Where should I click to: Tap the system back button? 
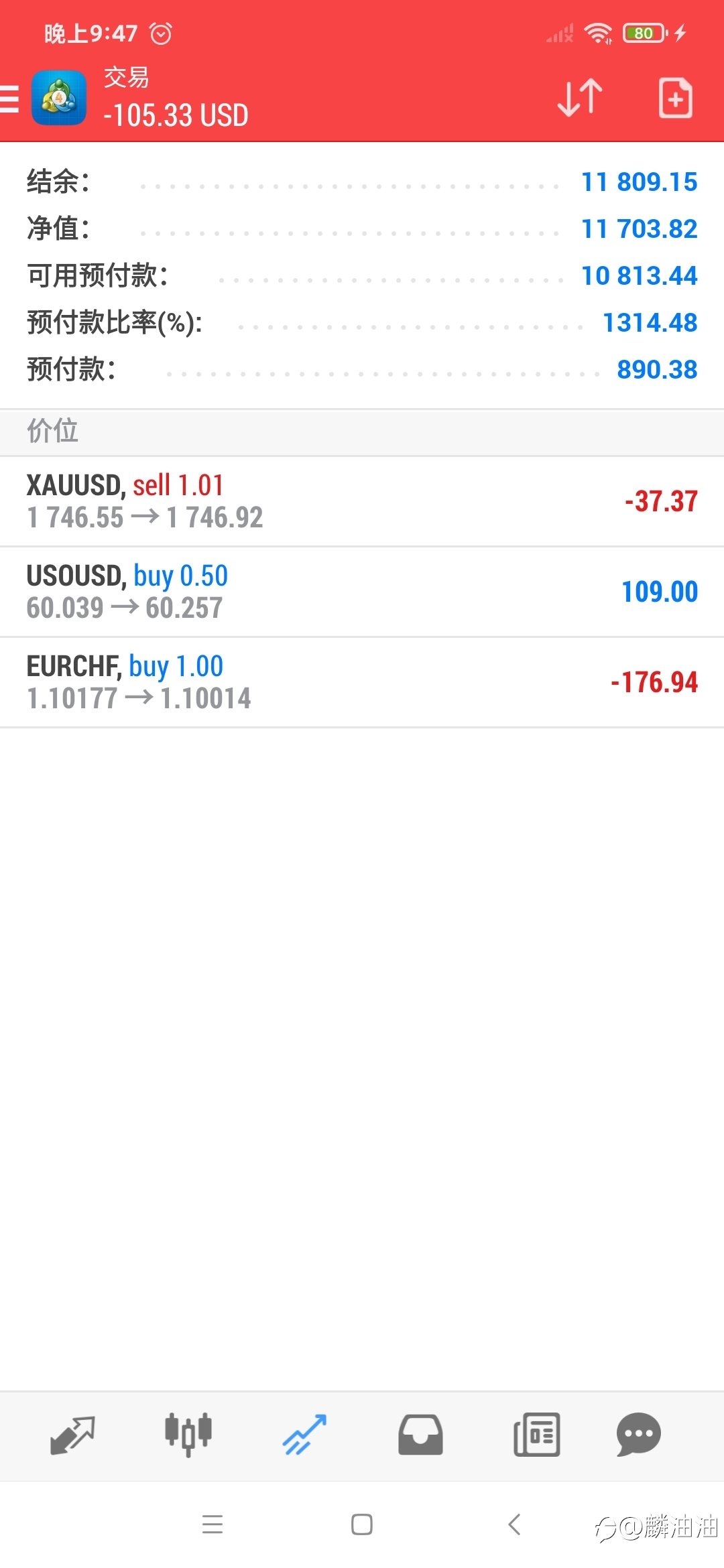click(514, 1524)
